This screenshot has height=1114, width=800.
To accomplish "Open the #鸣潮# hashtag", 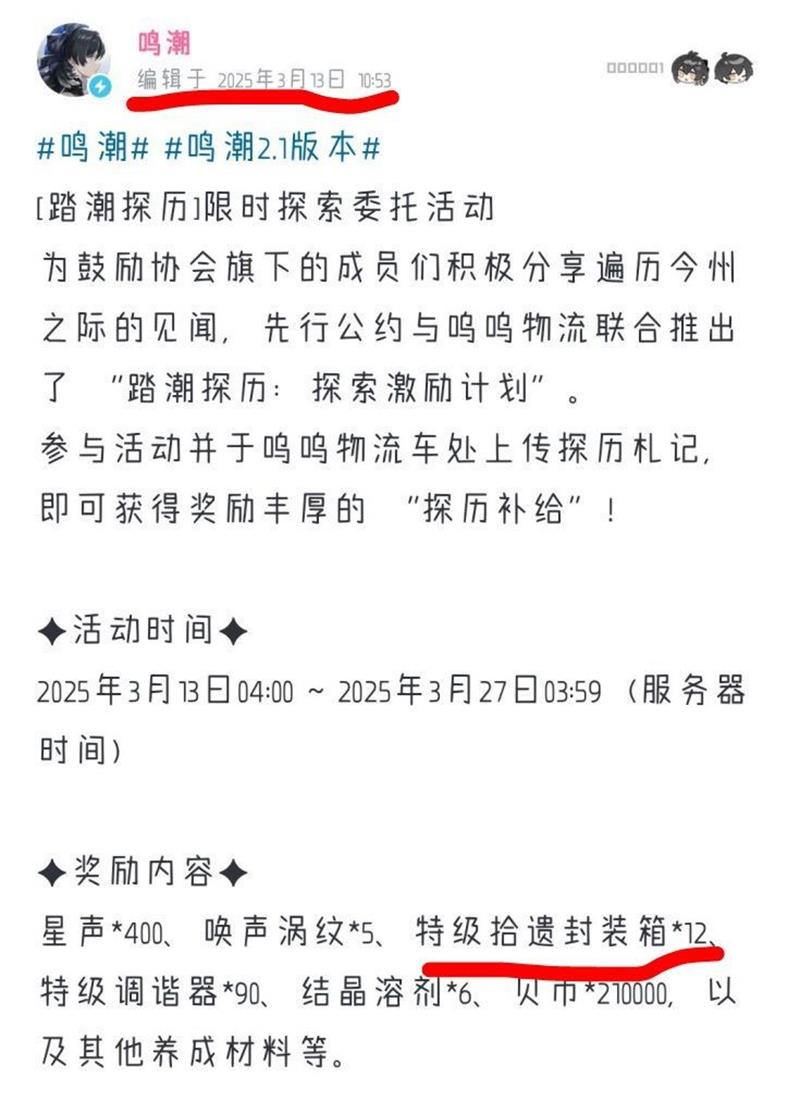I will 92,148.
